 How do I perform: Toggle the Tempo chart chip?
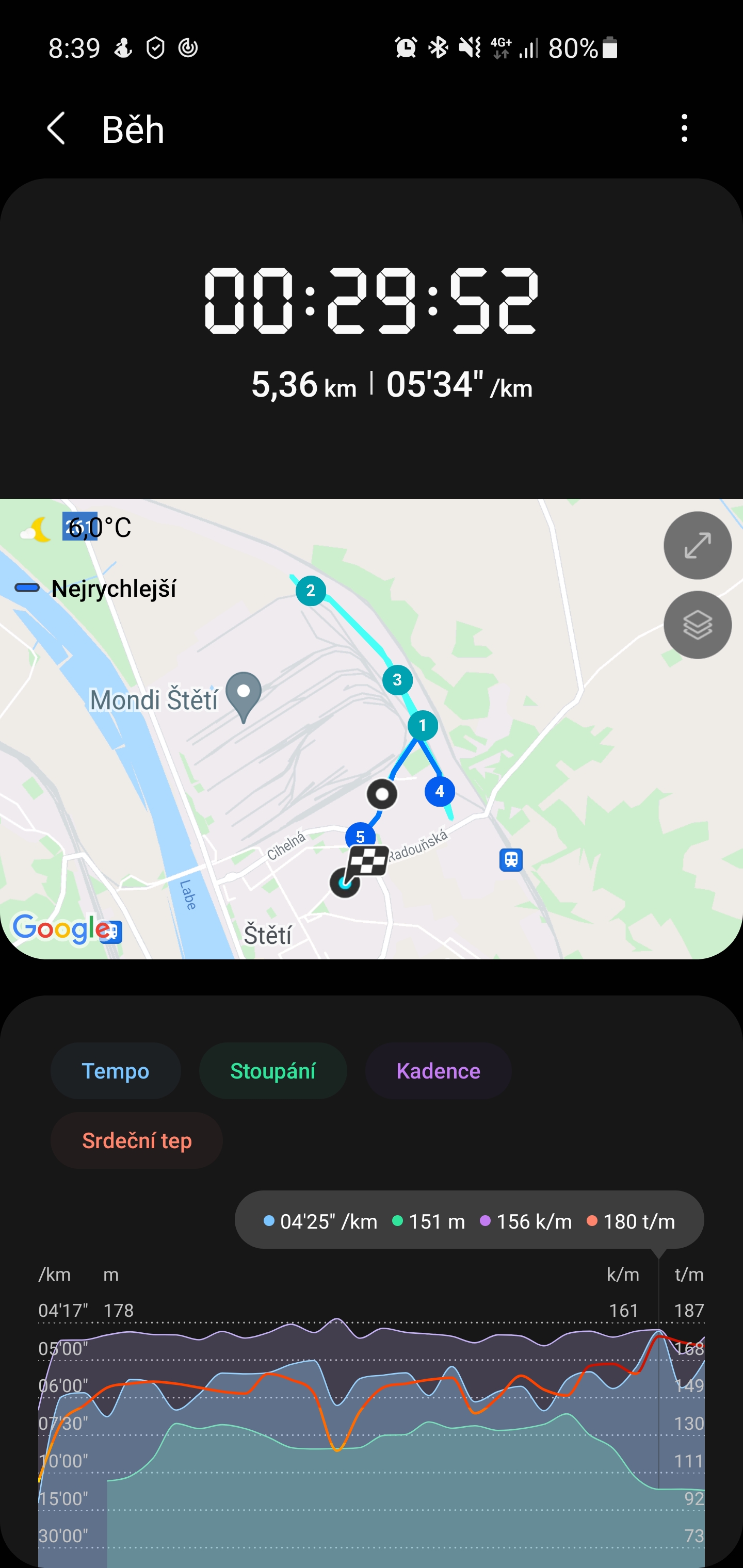116,1071
